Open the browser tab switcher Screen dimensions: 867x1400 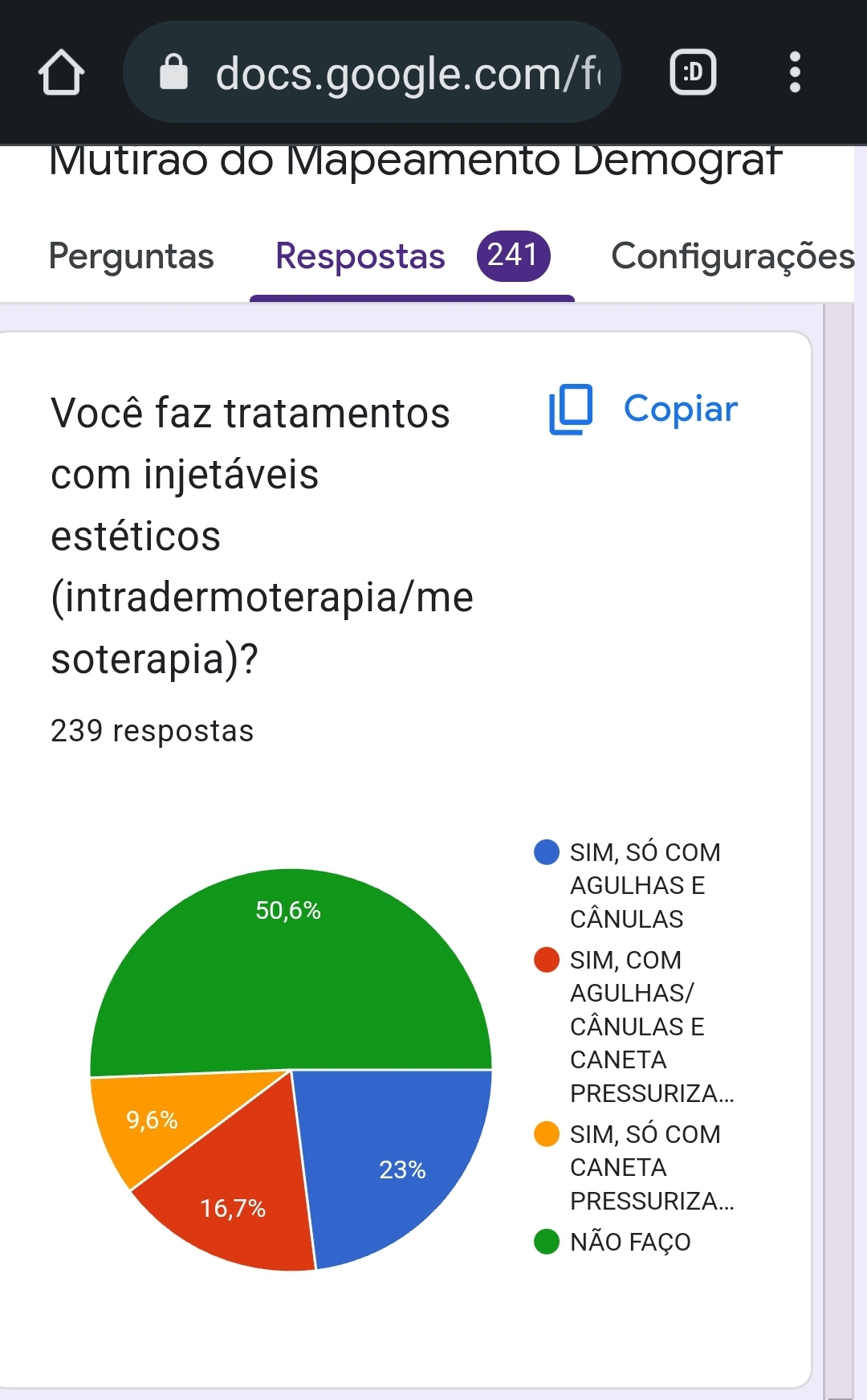[x=693, y=73]
